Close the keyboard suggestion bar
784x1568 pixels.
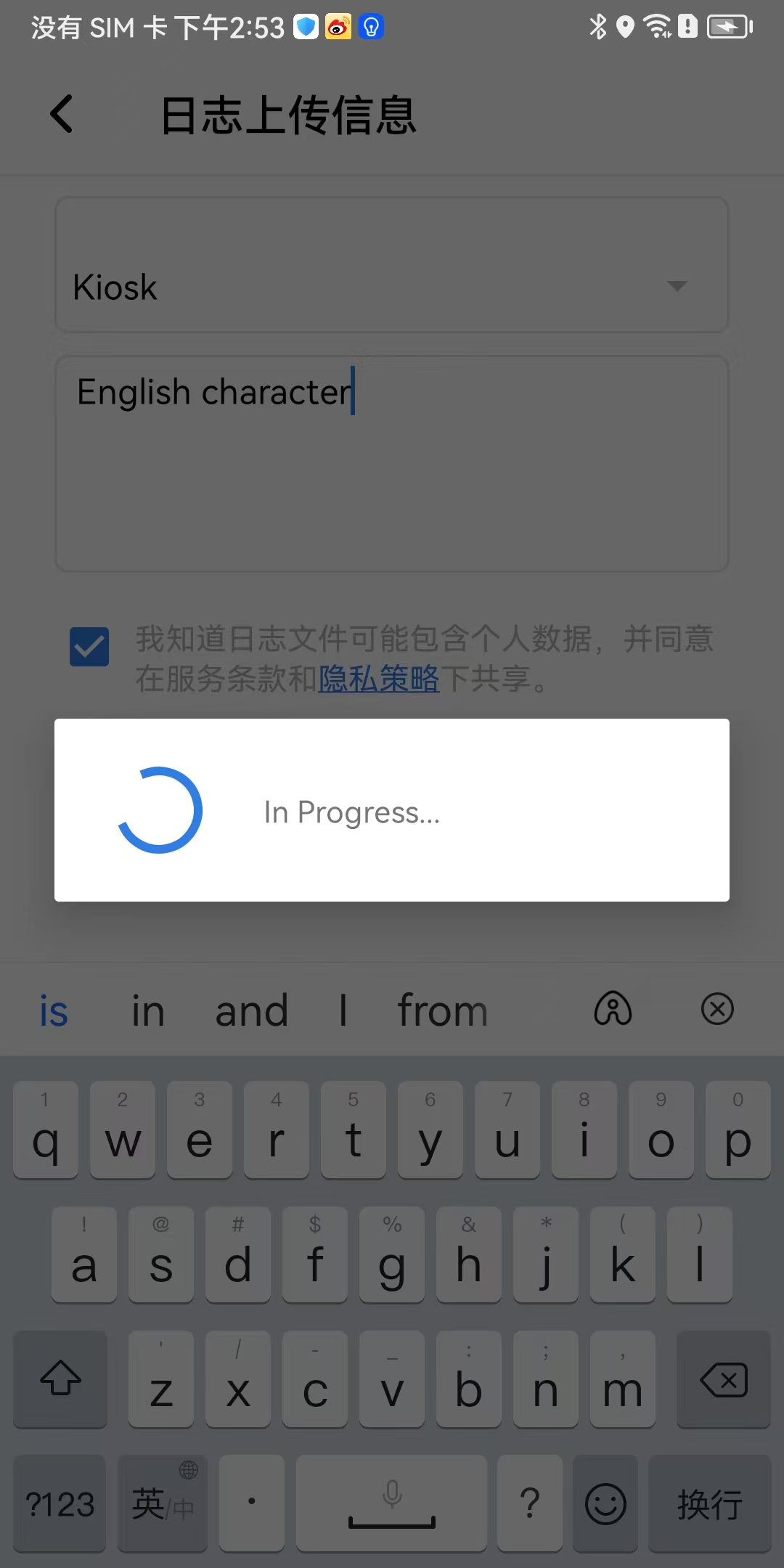click(x=717, y=1009)
